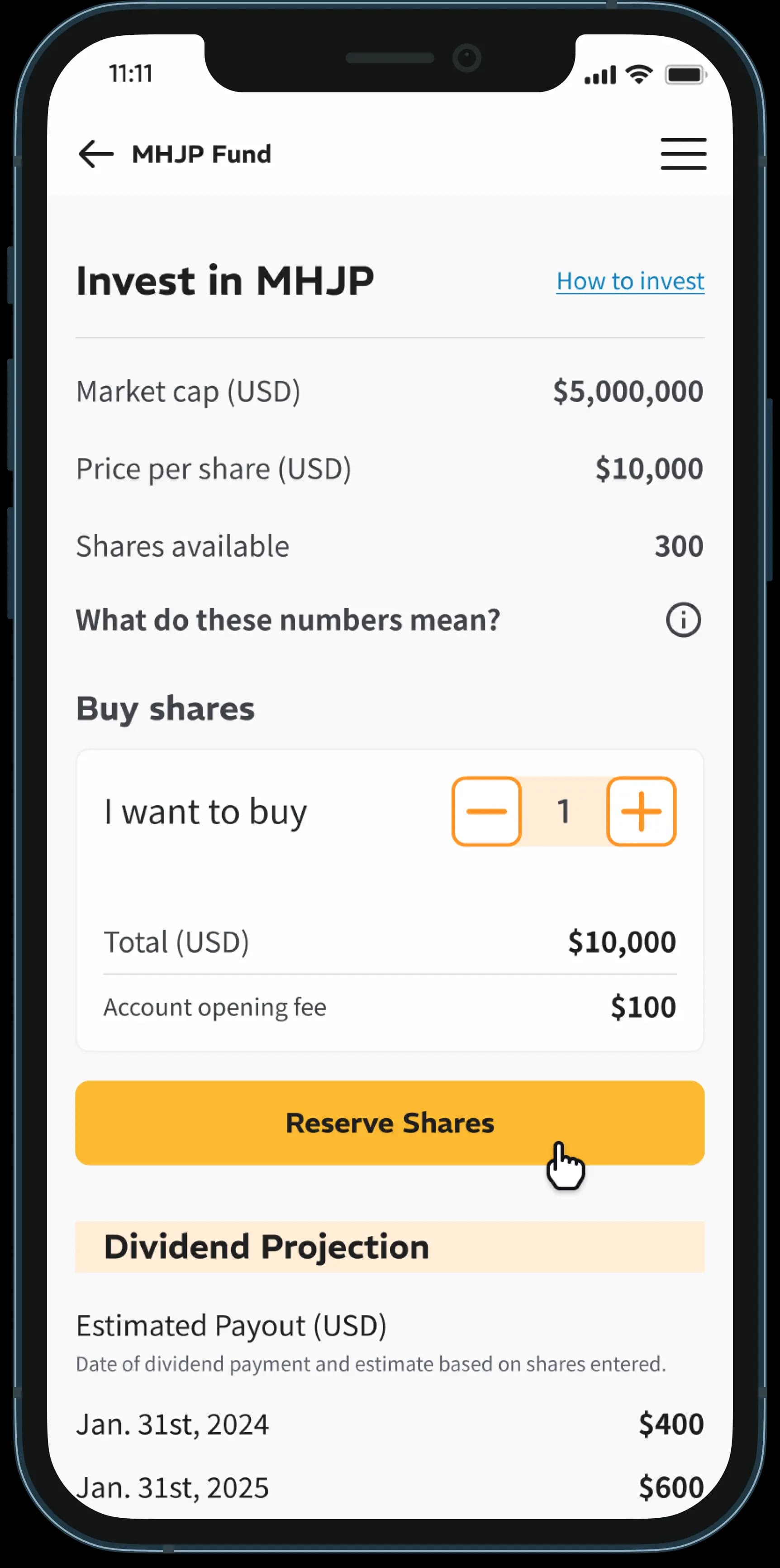The width and height of the screenshot is (780, 1568).
Task: Tap the Shares available row showing 300
Action: tap(390, 545)
